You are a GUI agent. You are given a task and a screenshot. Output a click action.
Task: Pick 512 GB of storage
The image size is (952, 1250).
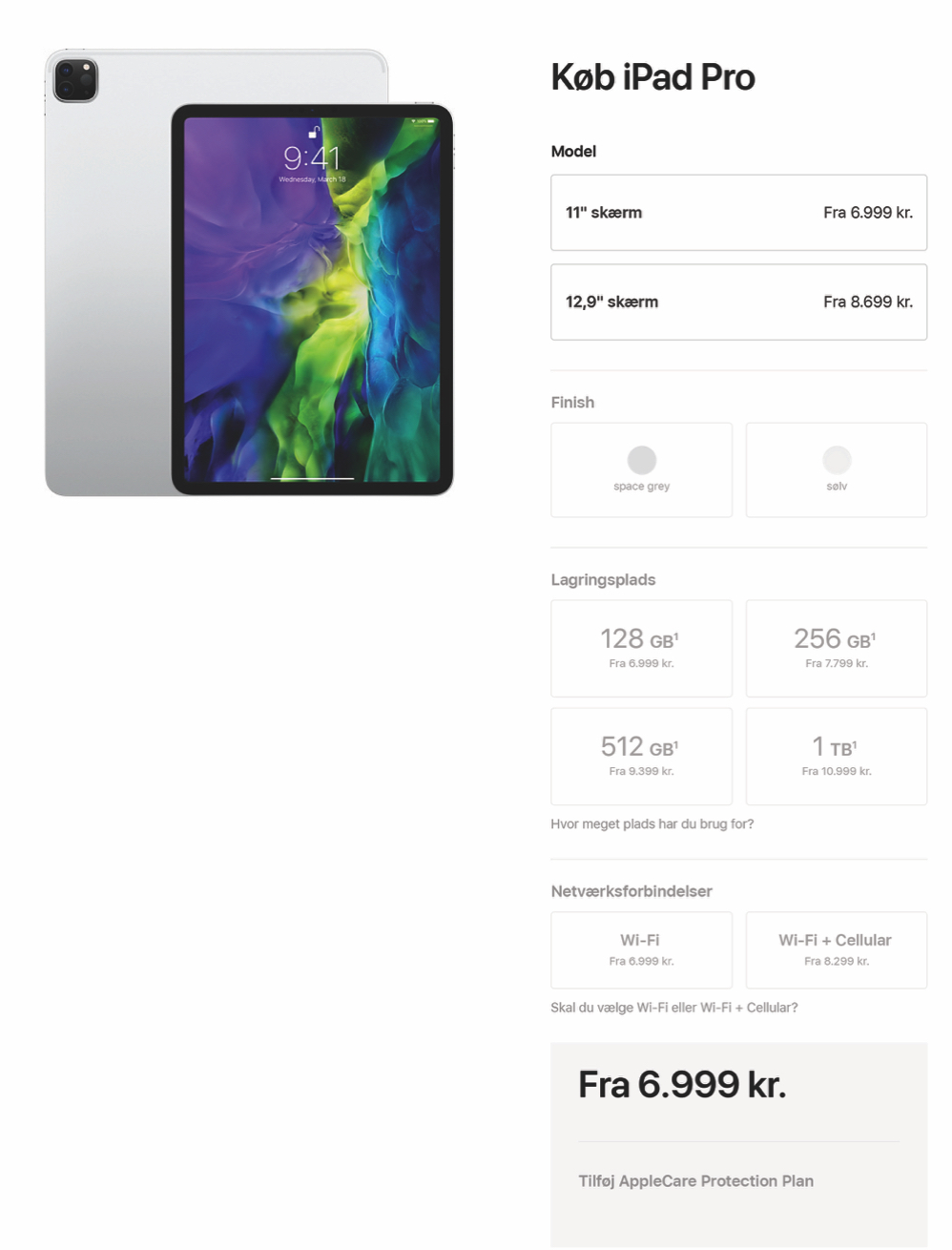pyautogui.click(x=641, y=756)
